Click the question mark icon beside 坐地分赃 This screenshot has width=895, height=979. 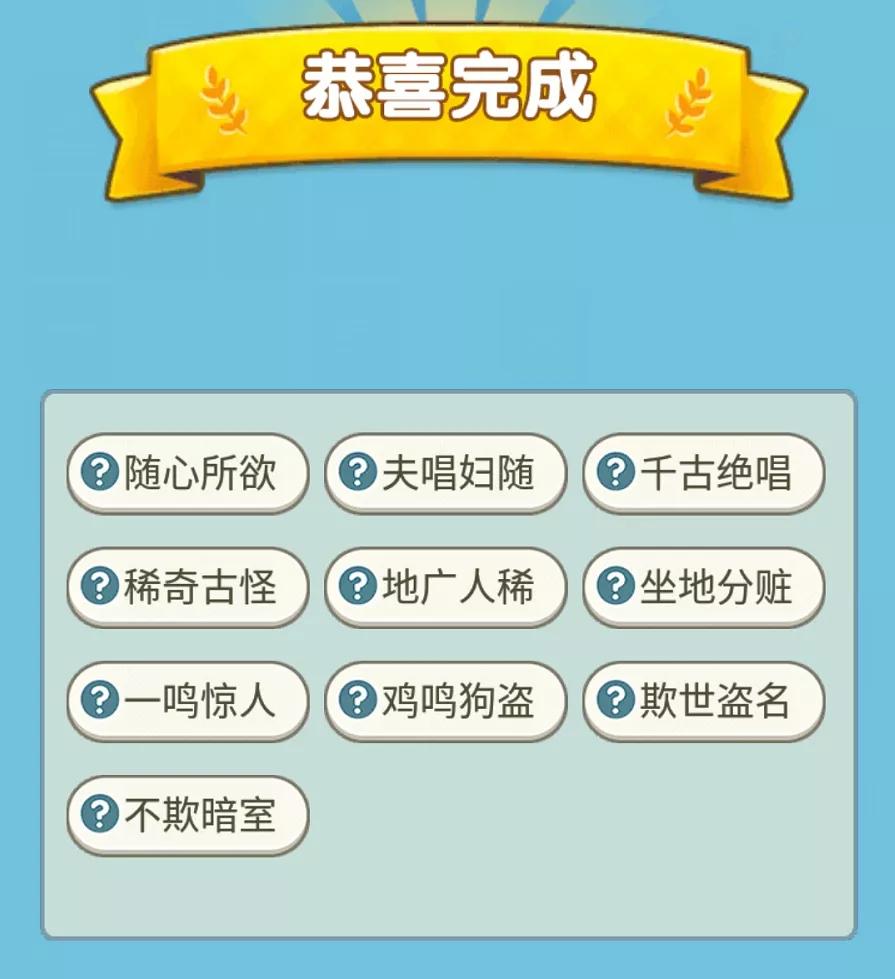click(x=614, y=583)
